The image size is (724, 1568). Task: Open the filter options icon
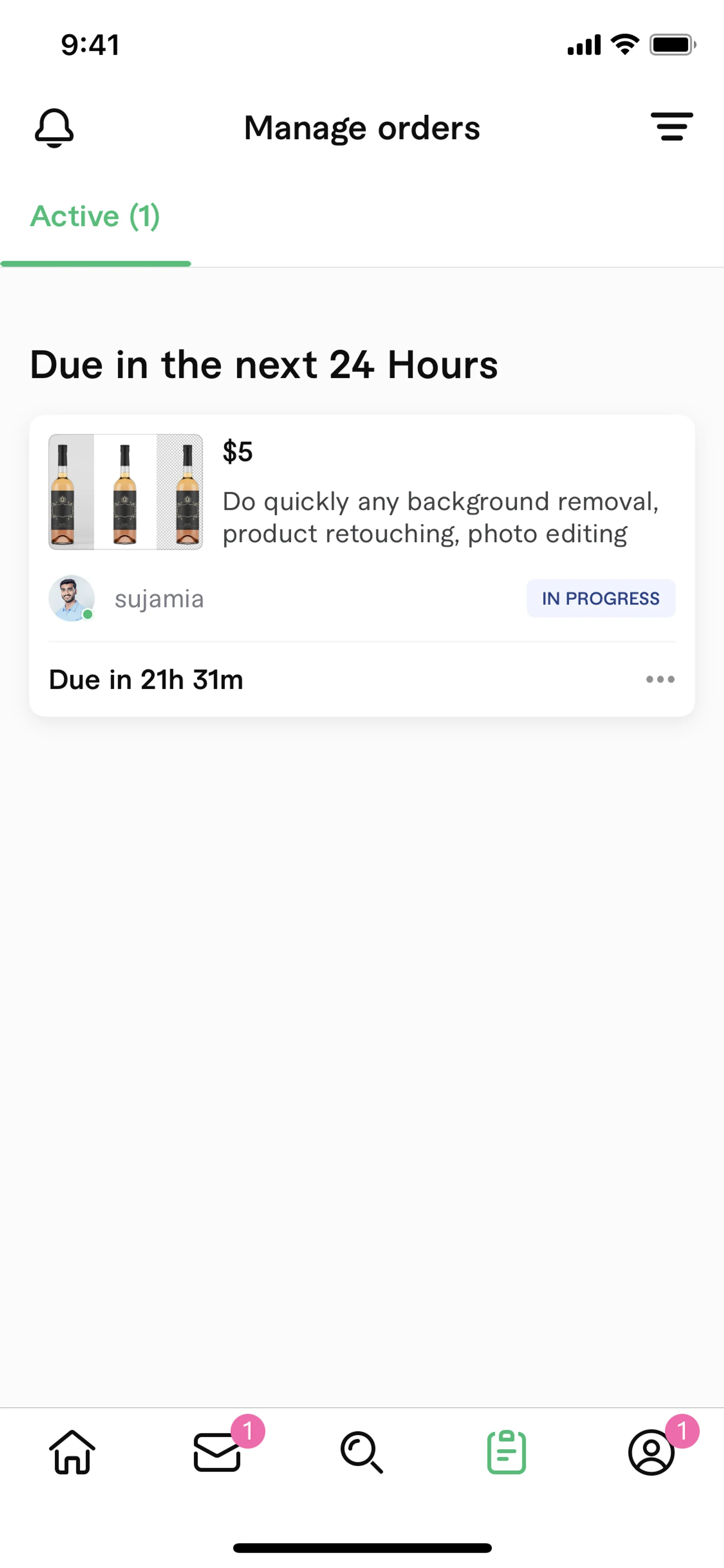point(671,127)
